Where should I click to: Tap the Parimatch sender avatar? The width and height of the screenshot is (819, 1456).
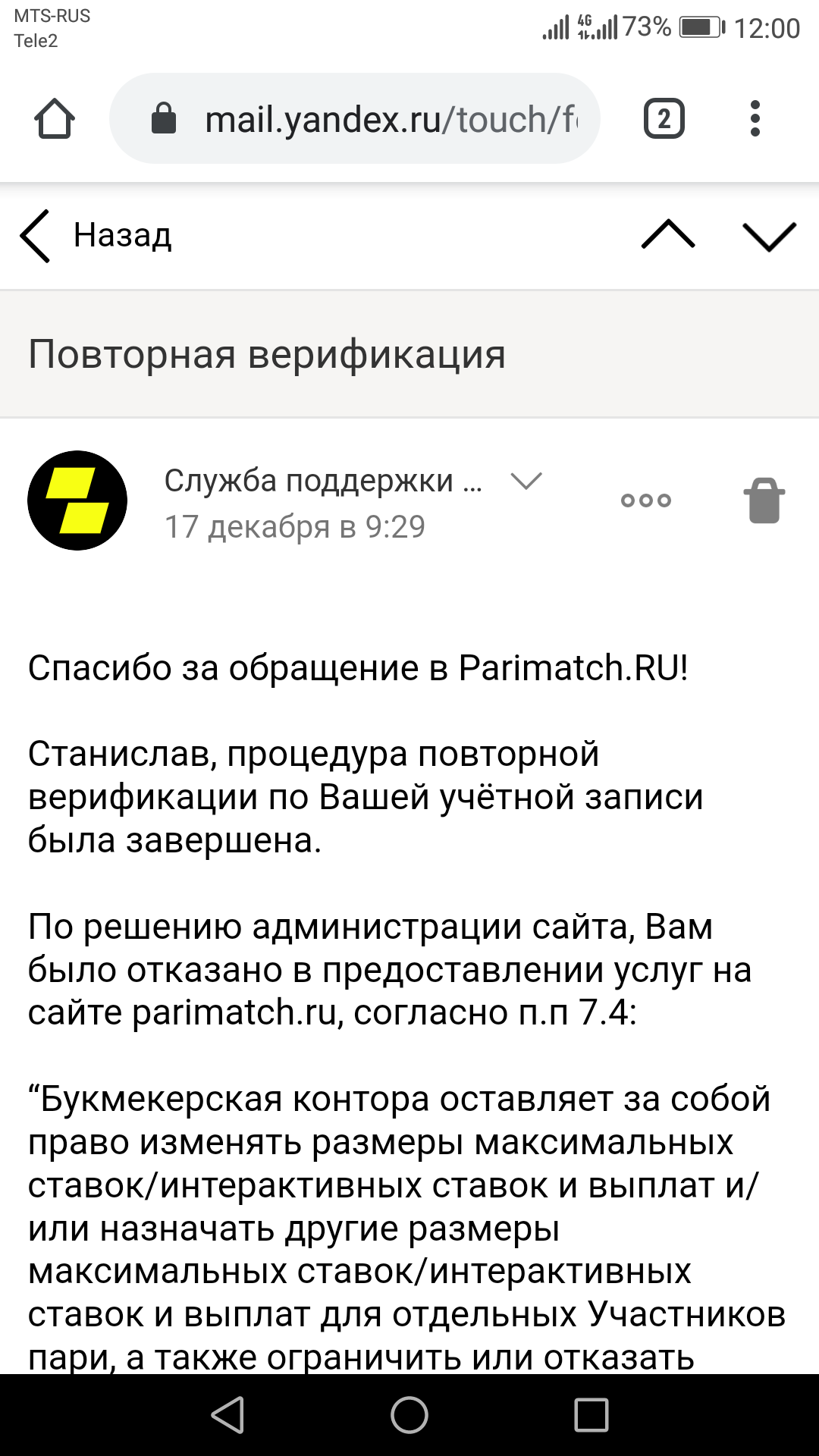point(77,500)
